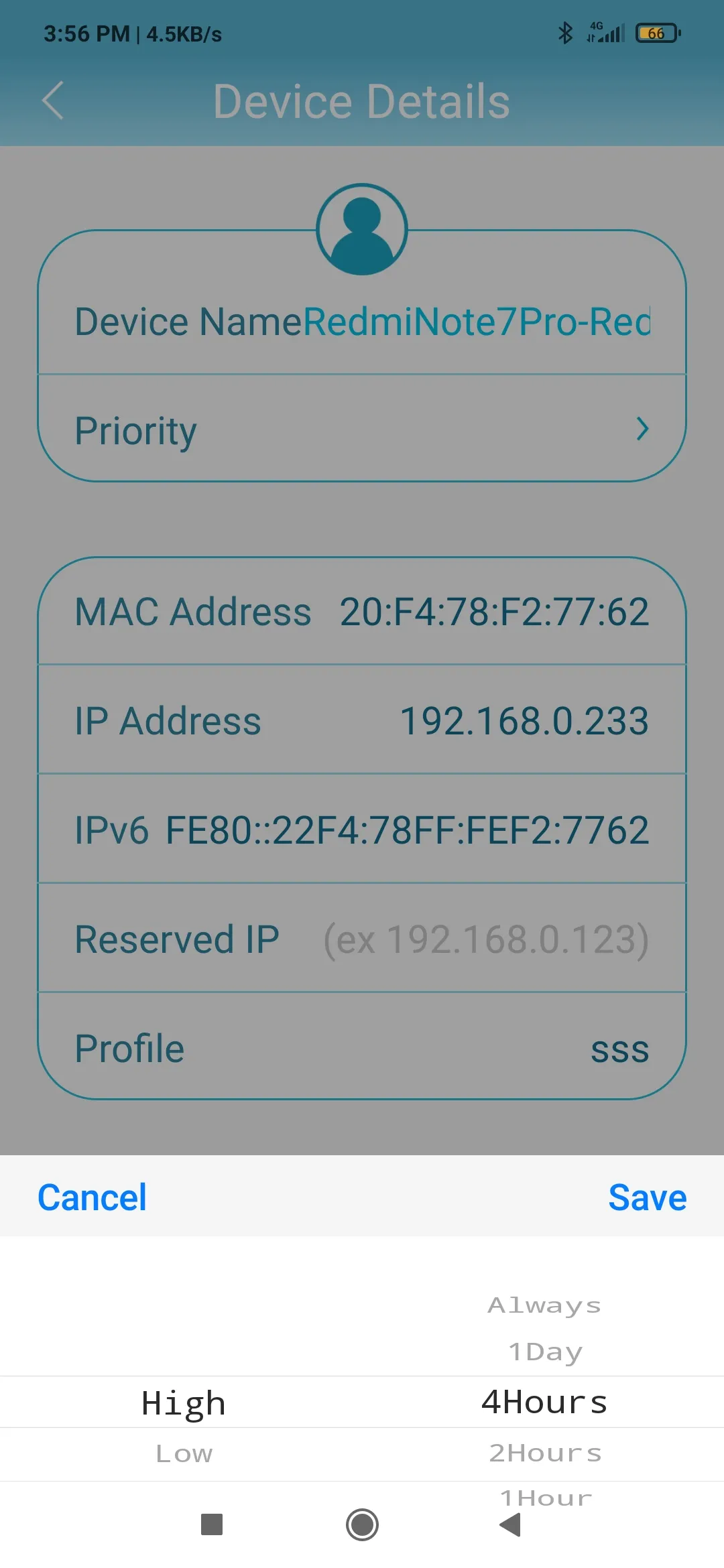Image resolution: width=724 pixels, height=1568 pixels.
Task: Tap the square recent apps navigation button
Action: [212, 1524]
